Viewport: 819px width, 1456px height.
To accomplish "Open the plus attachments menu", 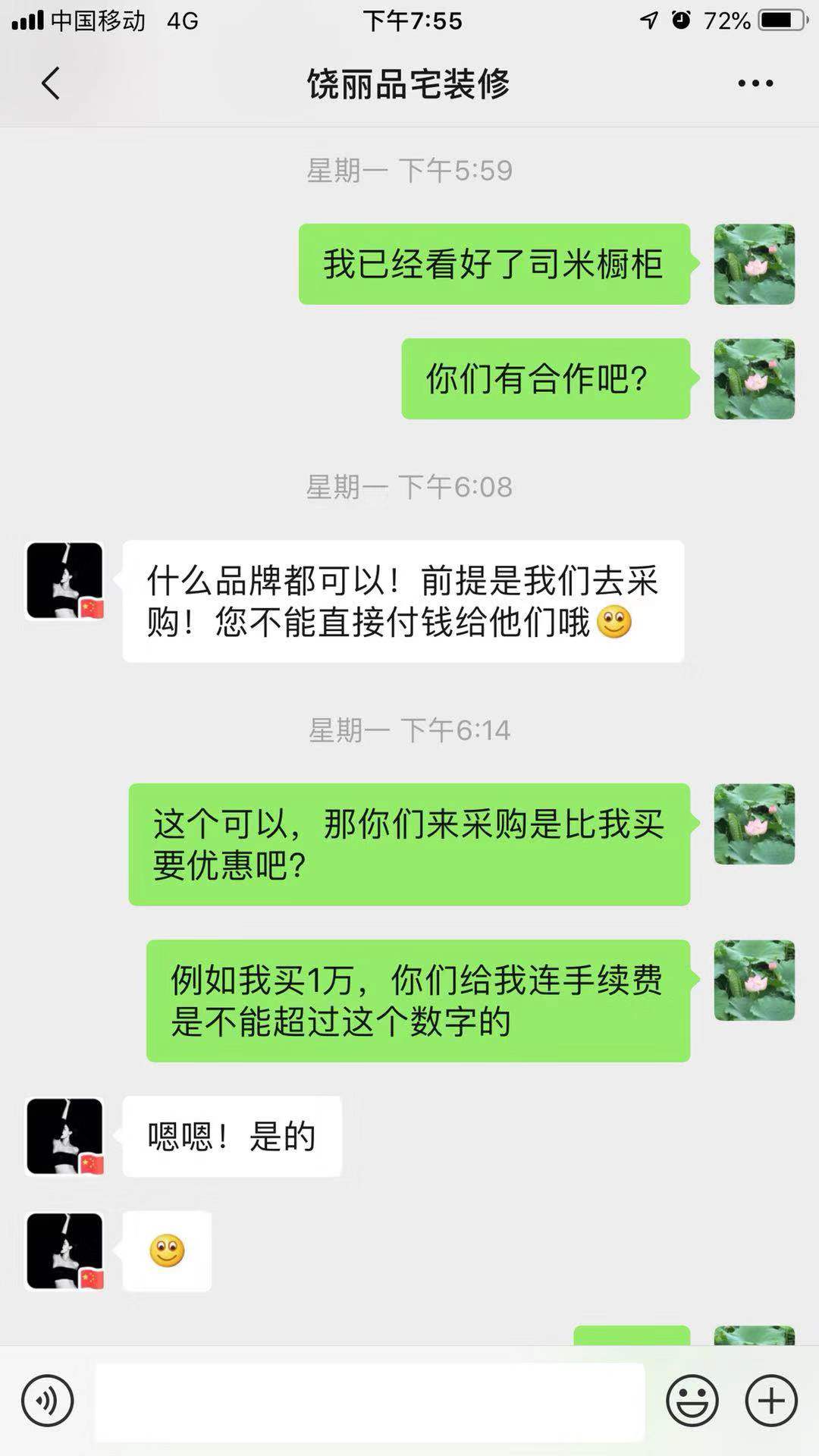I will pos(771,1401).
